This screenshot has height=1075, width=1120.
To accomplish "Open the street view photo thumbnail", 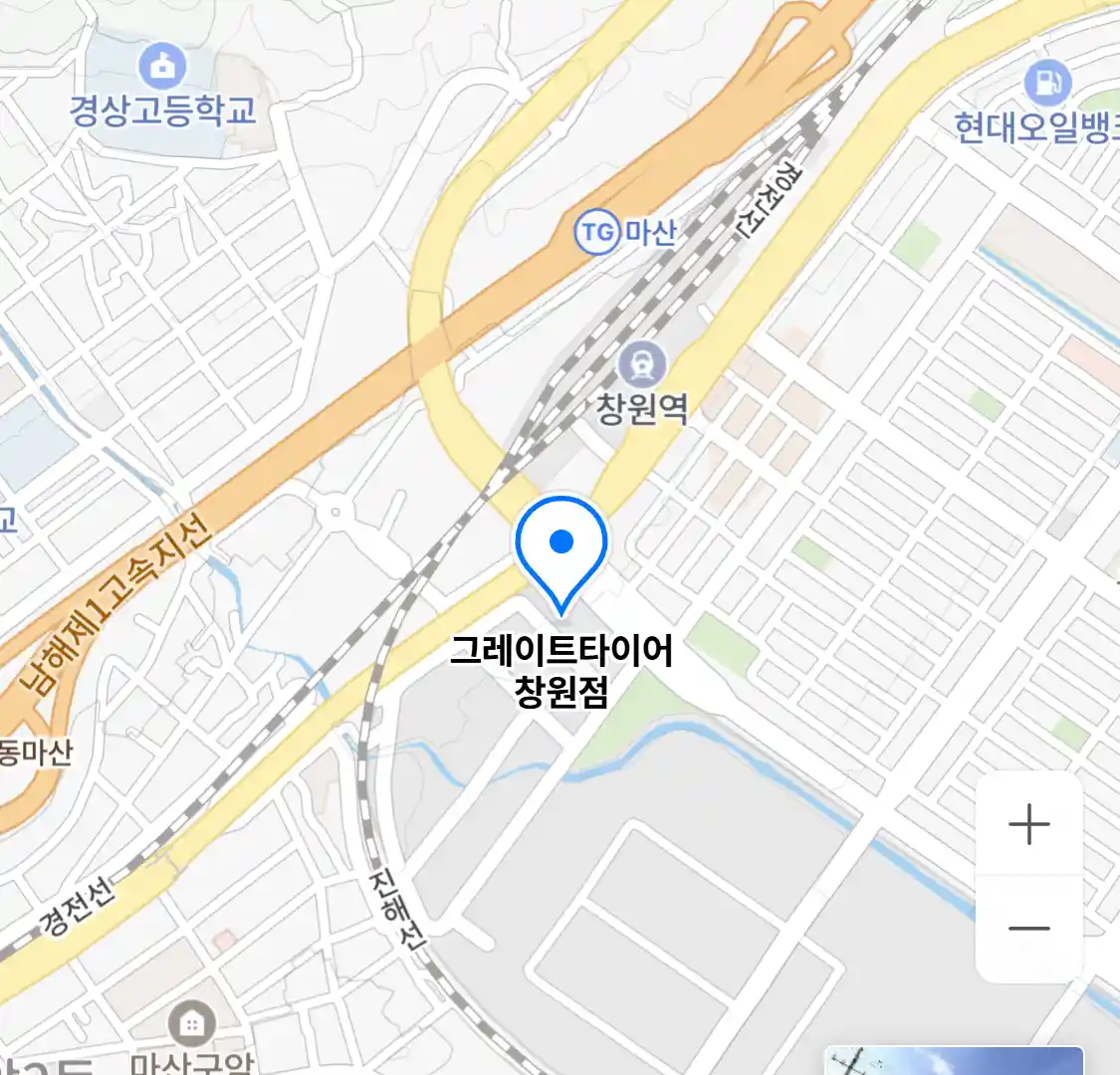I will tap(953, 1061).
